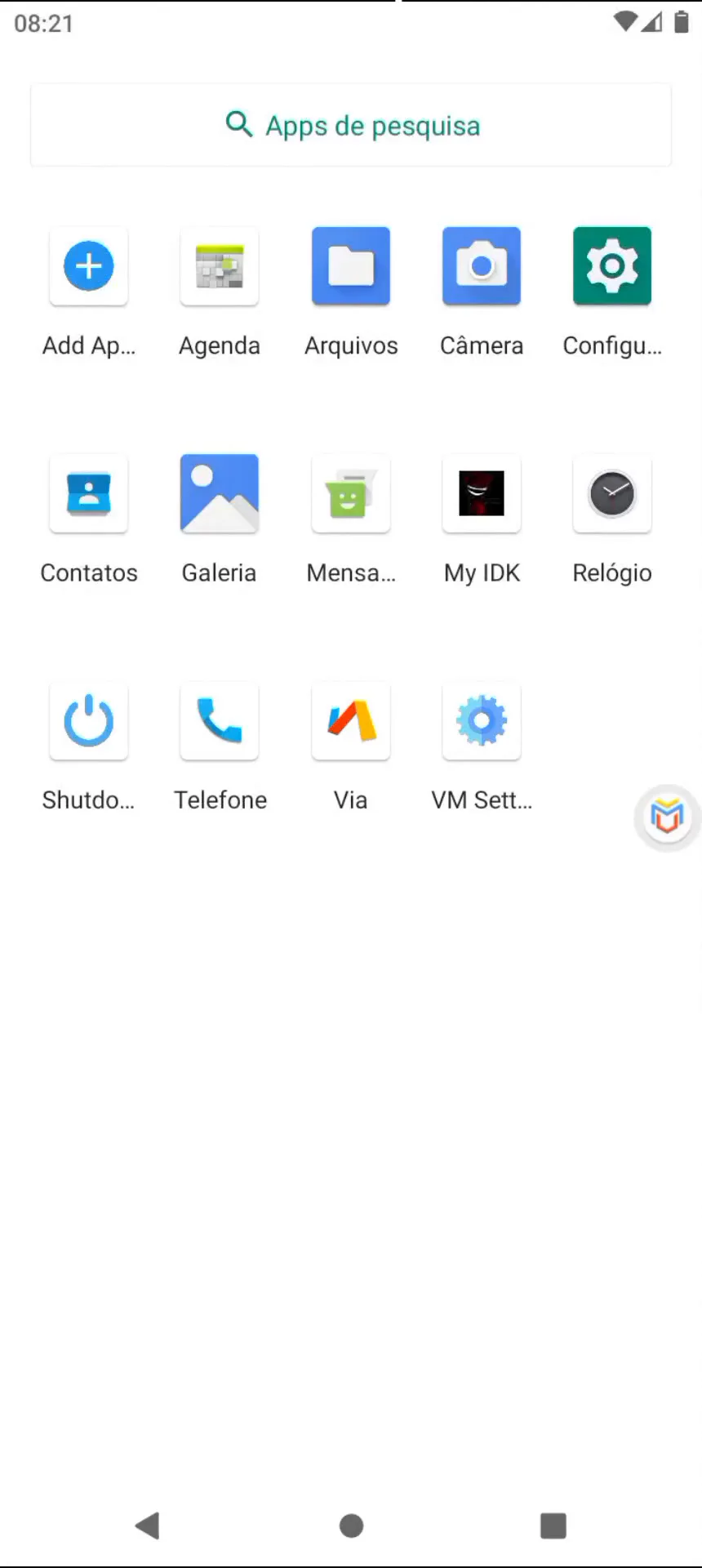
Task: Tap the floating M assistant bubble
Action: (x=667, y=817)
